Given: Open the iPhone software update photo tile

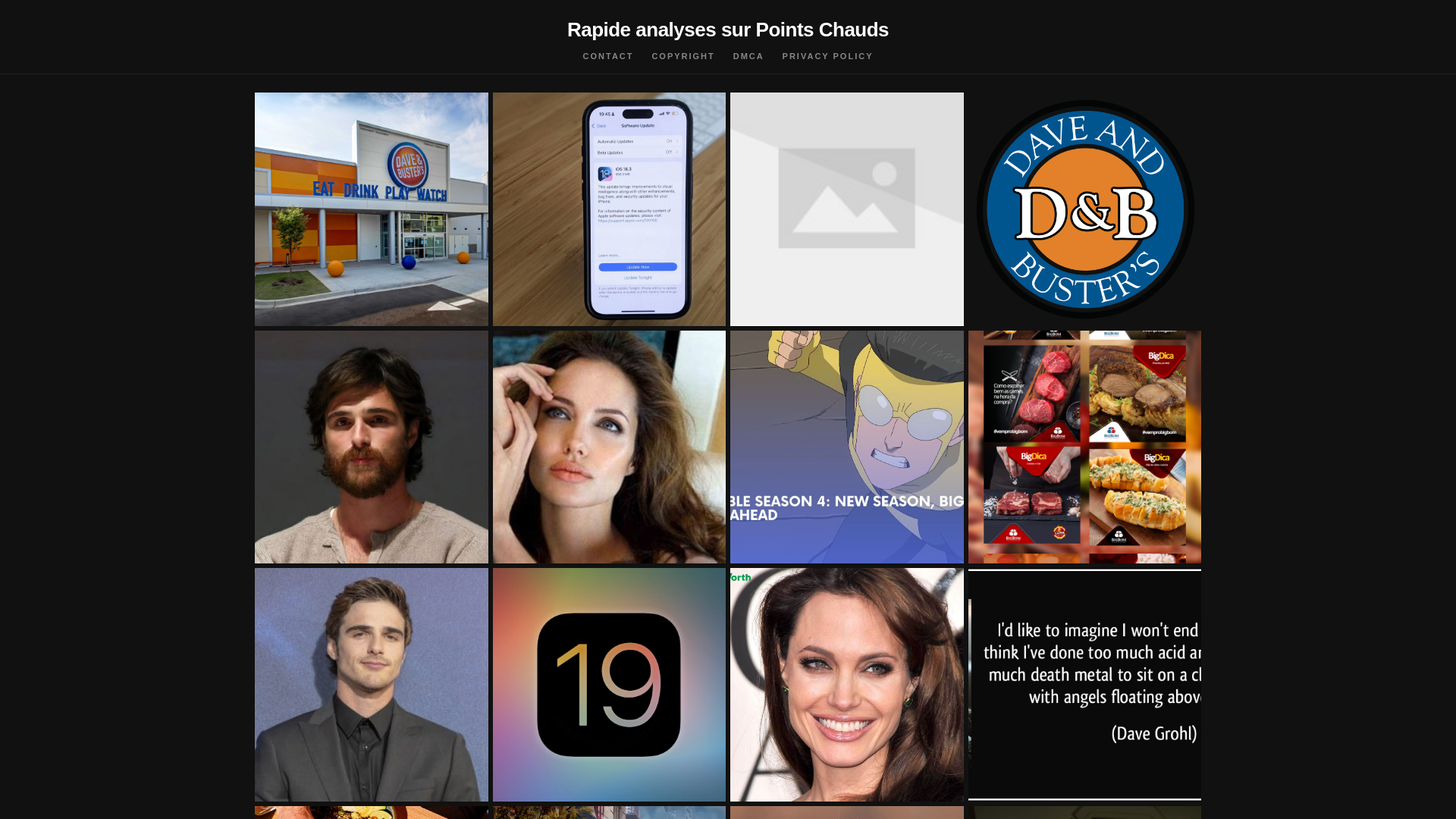Looking at the screenshot, I should (609, 209).
